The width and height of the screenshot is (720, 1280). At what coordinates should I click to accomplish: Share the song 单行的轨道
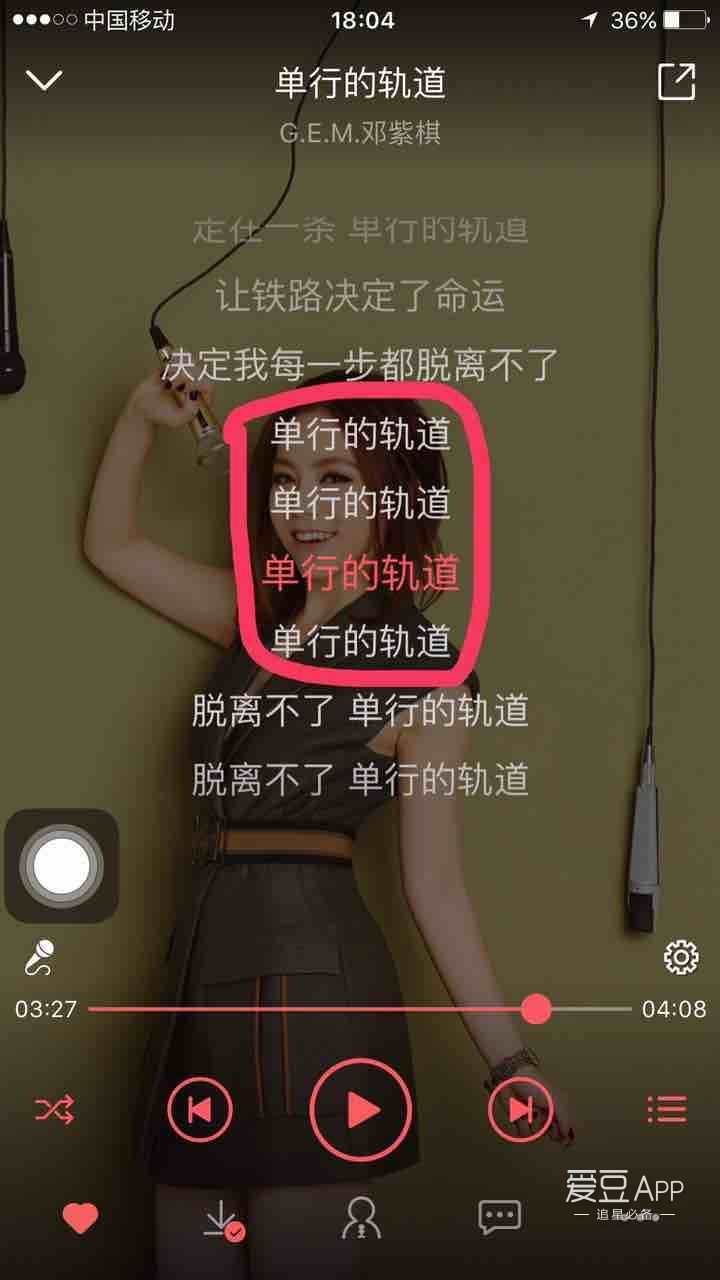pyautogui.click(x=676, y=82)
